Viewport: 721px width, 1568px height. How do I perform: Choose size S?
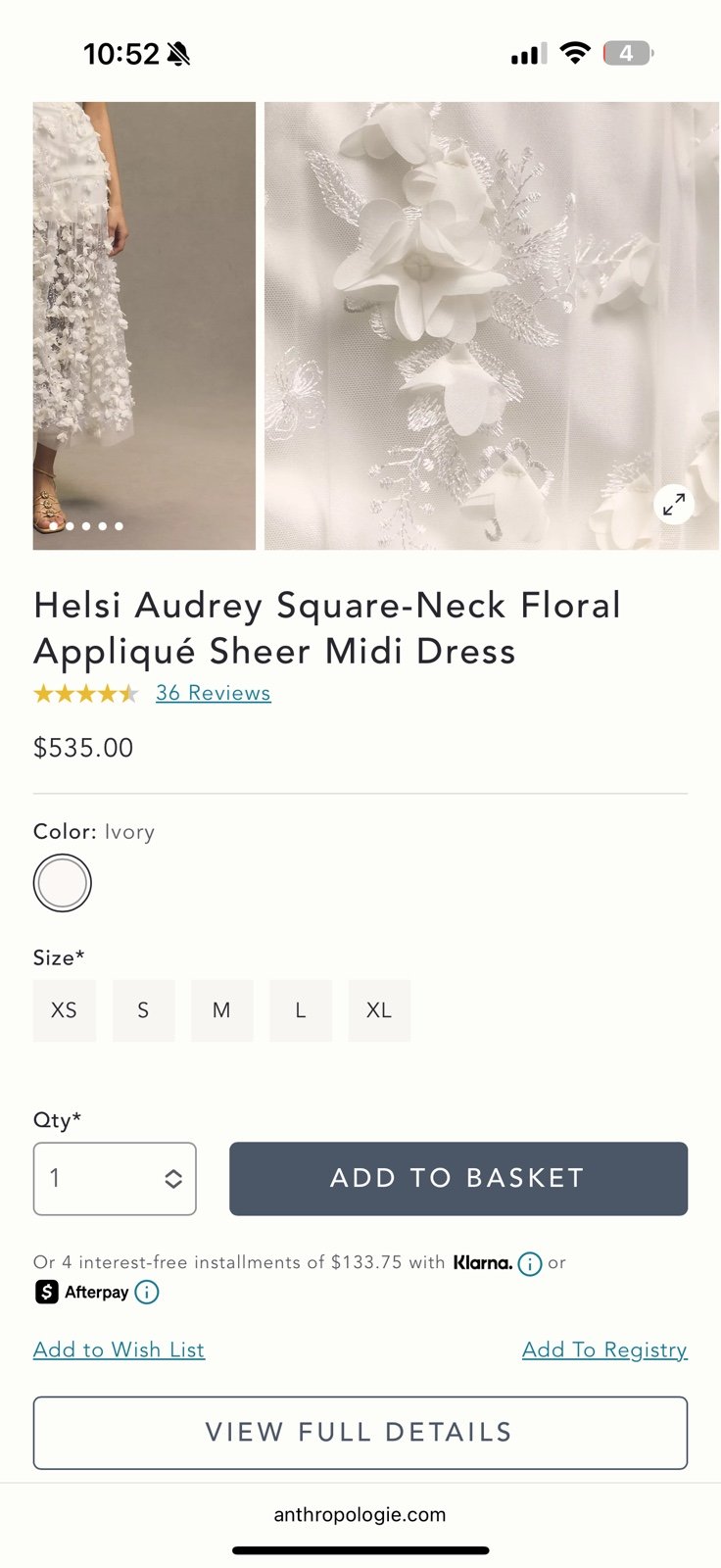pos(143,1010)
